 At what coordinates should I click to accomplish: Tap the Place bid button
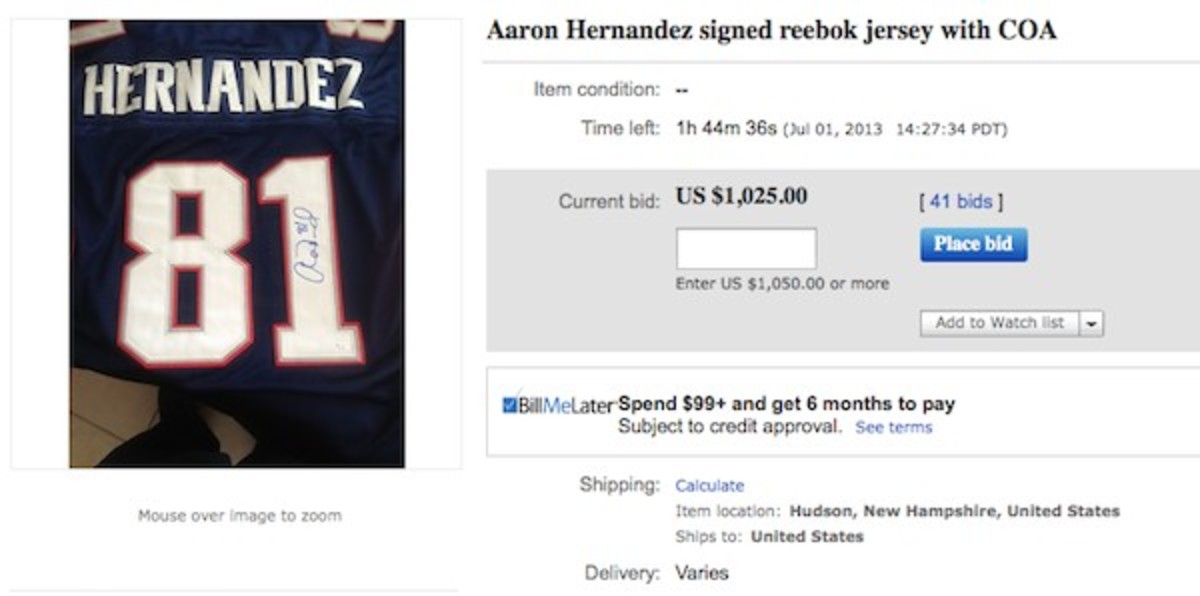[x=973, y=244]
